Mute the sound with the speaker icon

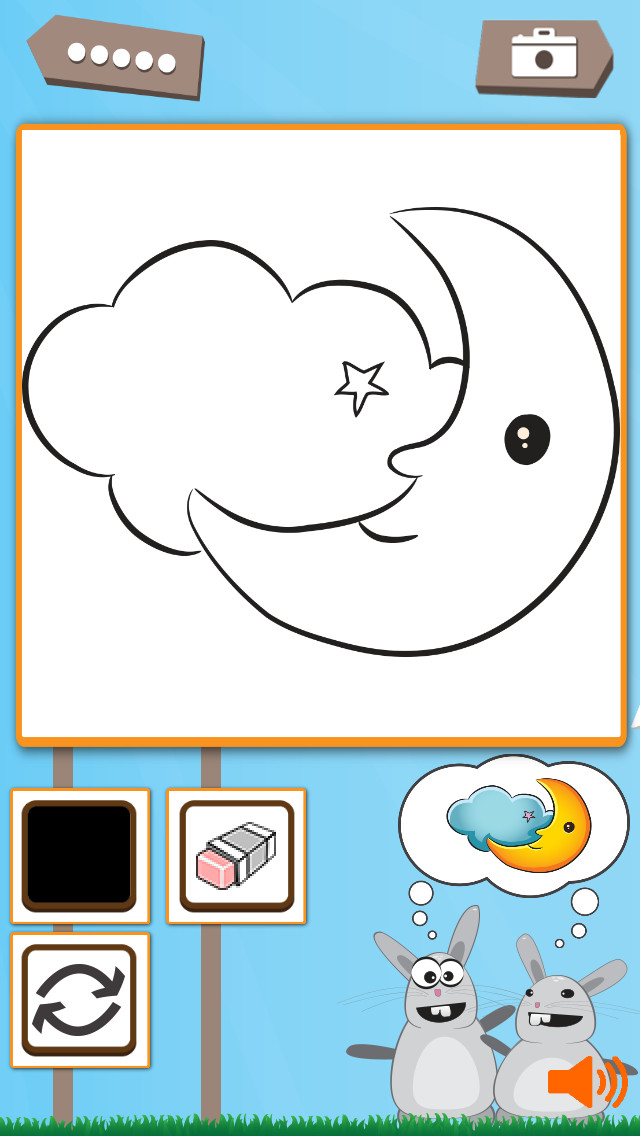[587, 1082]
